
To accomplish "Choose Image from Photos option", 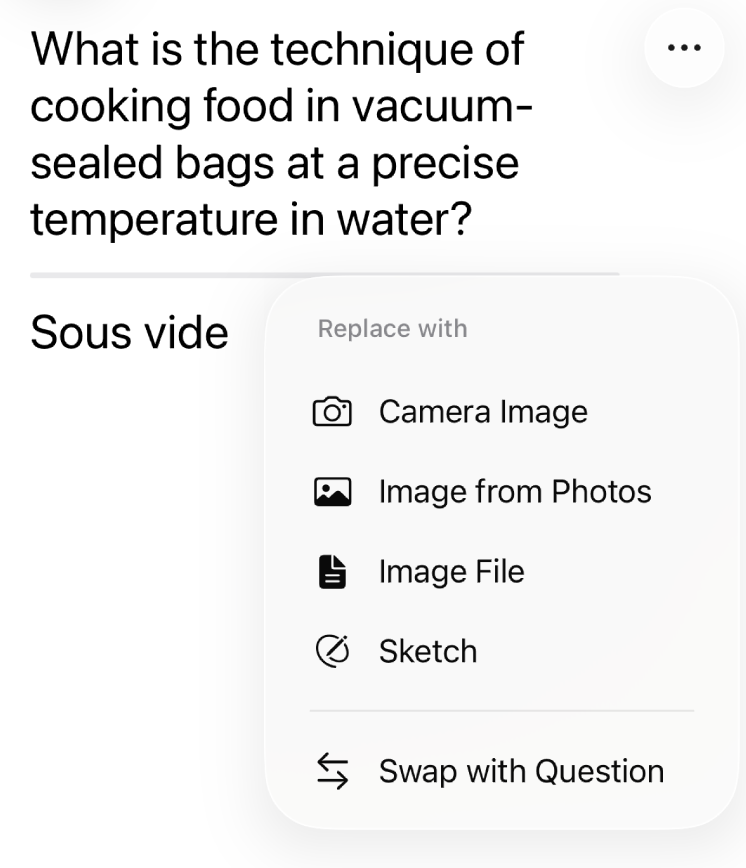I will tap(514, 491).
